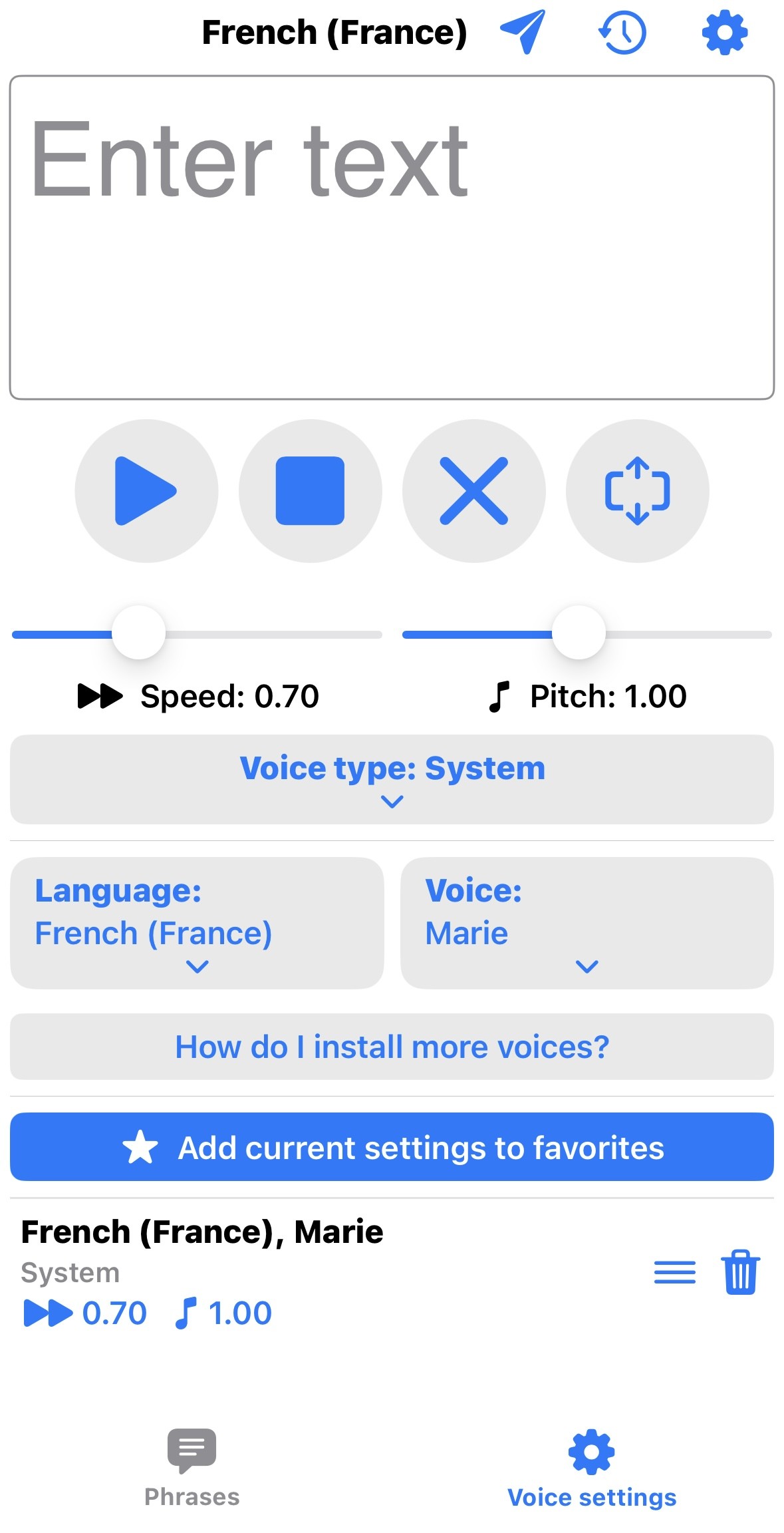Focus the Enter text field
Viewport: 784px width, 1533px height.
tap(392, 238)
